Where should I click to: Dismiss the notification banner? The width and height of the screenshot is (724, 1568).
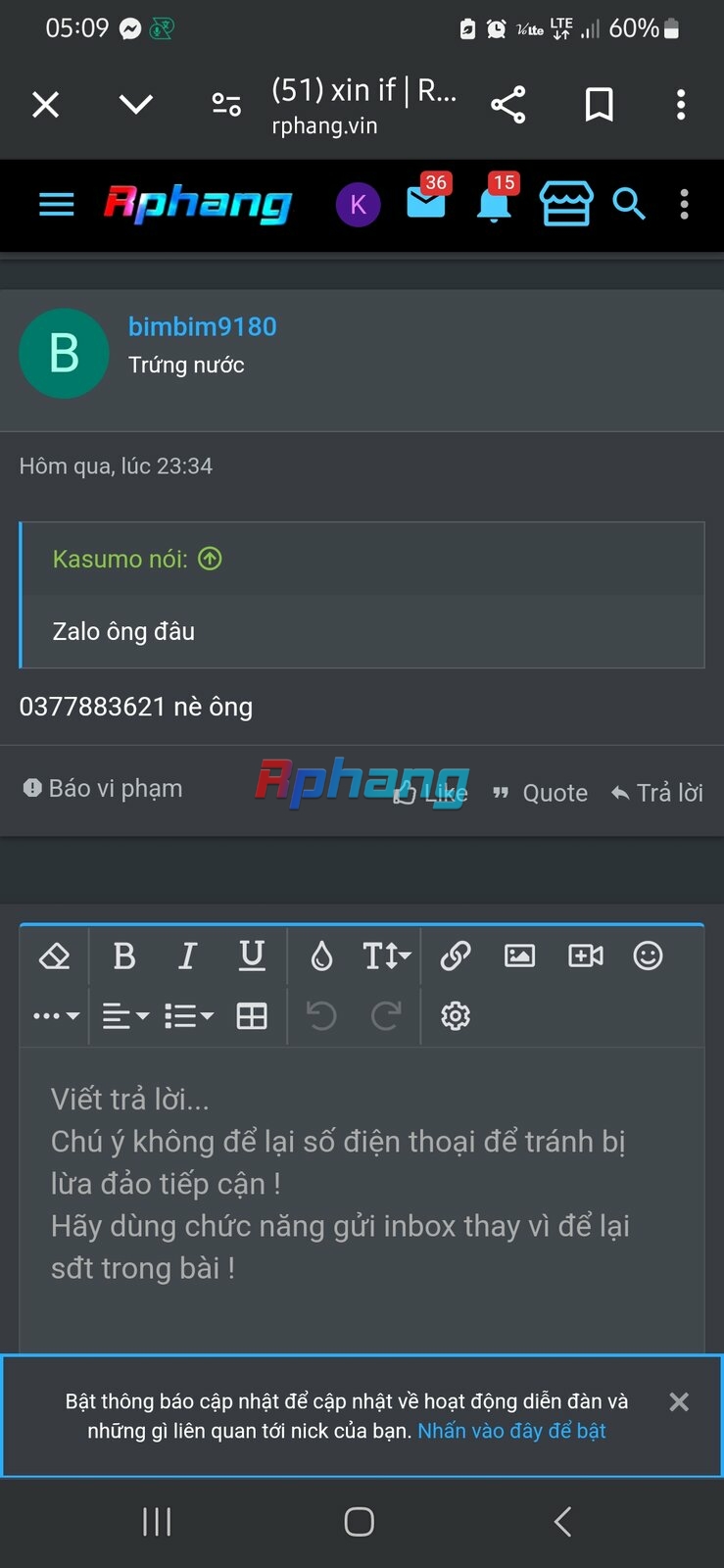pos(679,1402)
